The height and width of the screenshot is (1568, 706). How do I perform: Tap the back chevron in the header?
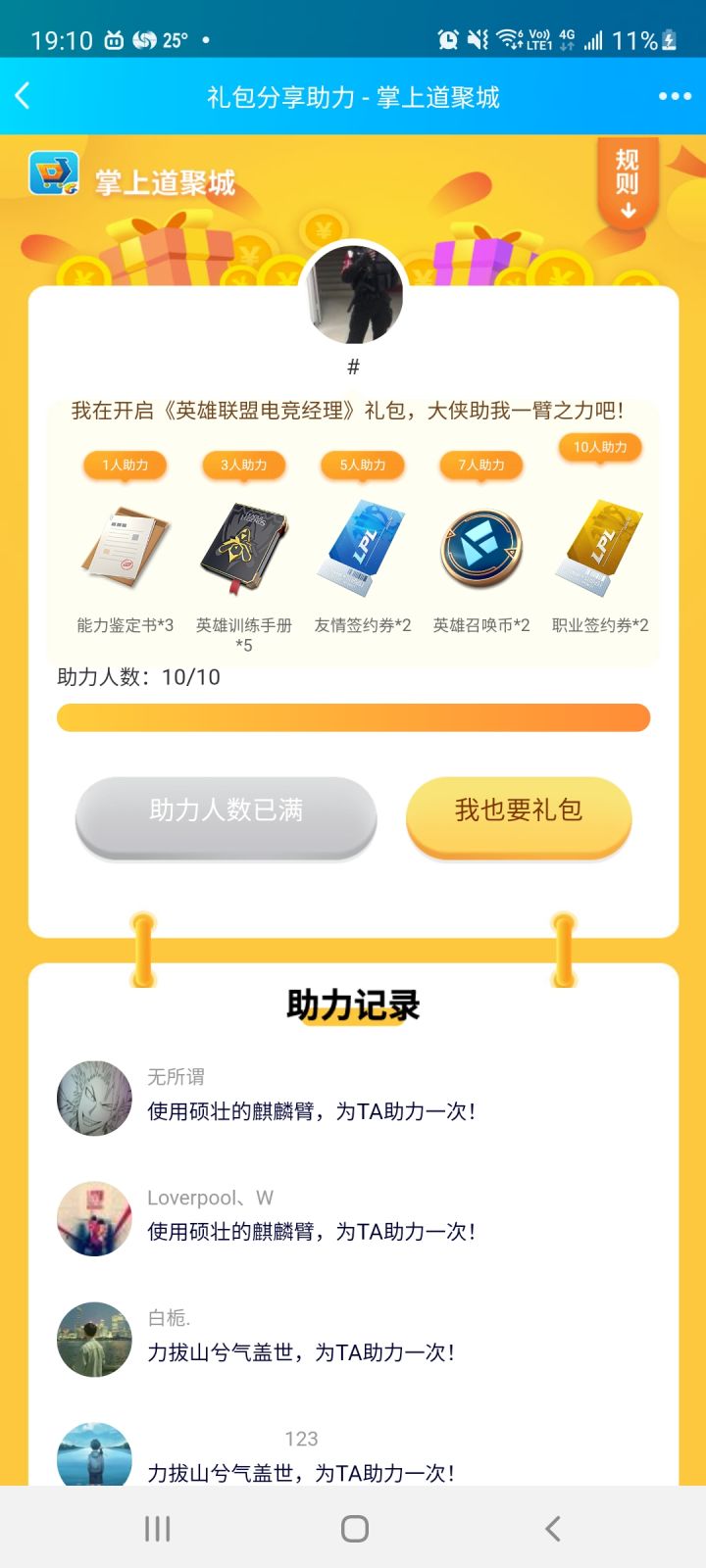[x=24, y=95]
